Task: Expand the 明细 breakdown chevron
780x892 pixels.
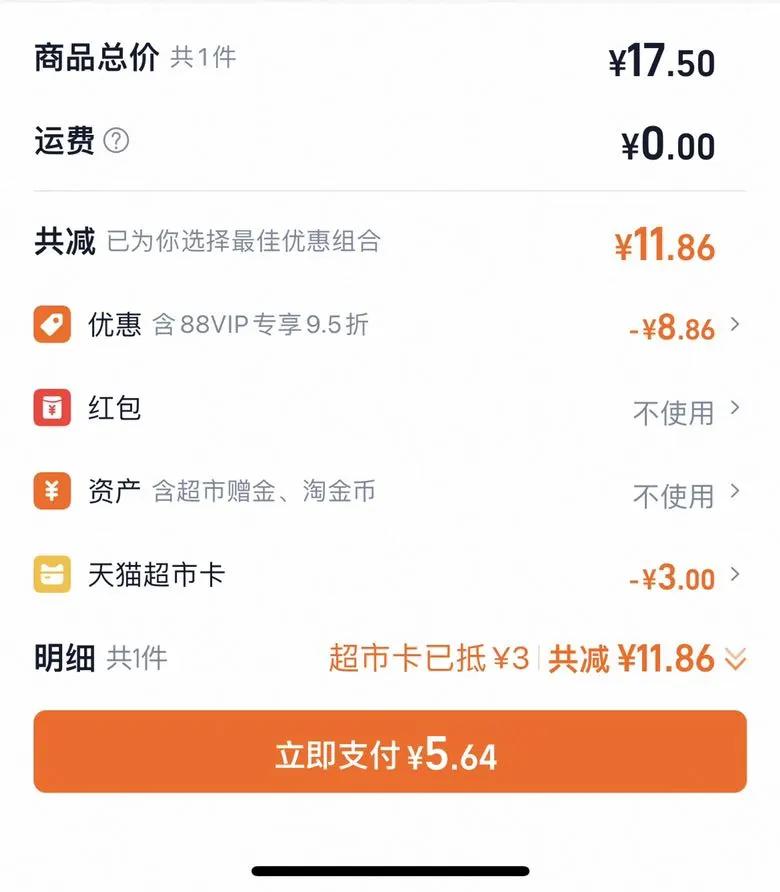Action: [x=735, y=659]
